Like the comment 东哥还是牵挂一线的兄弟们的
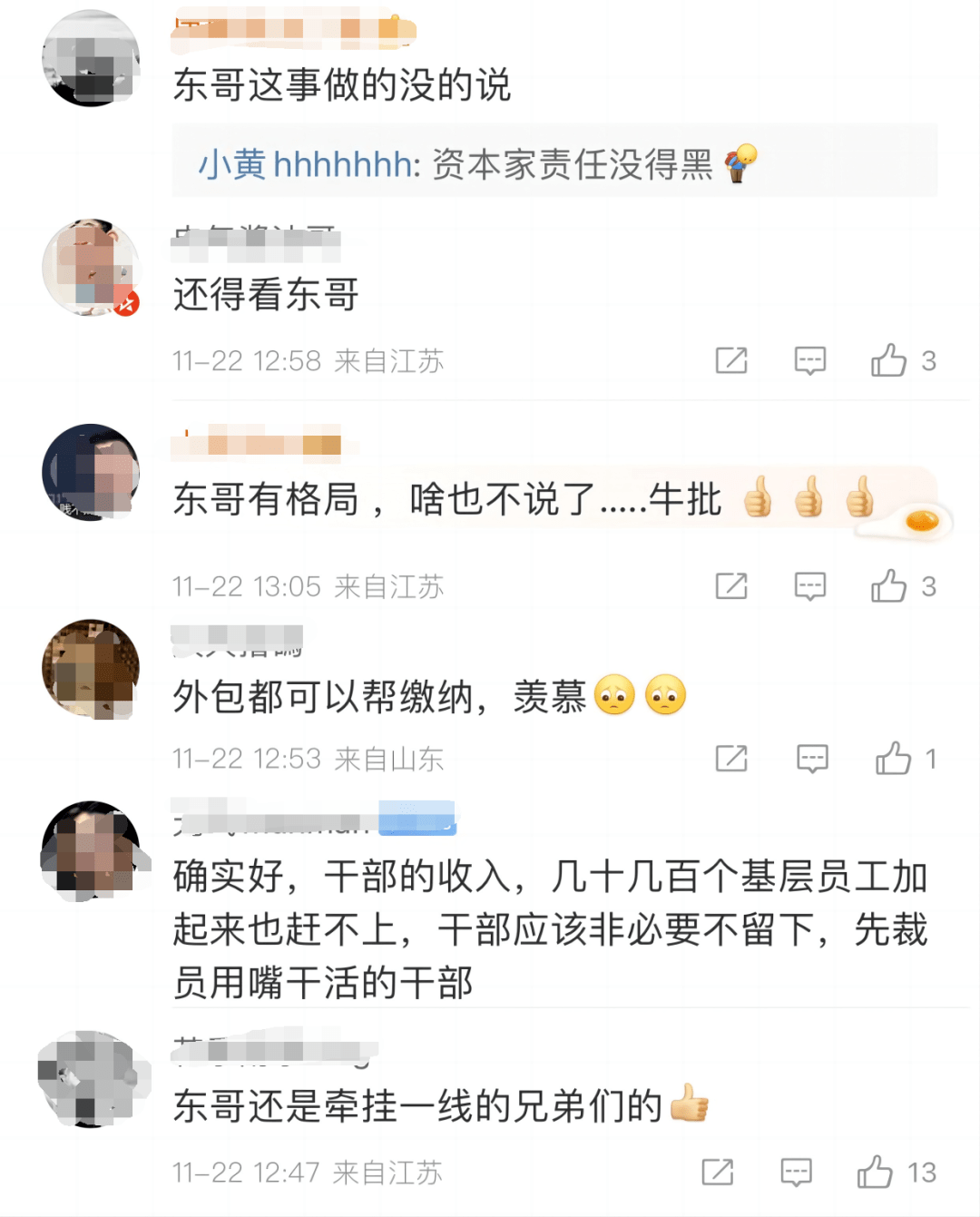 (x=876, y=1172)
